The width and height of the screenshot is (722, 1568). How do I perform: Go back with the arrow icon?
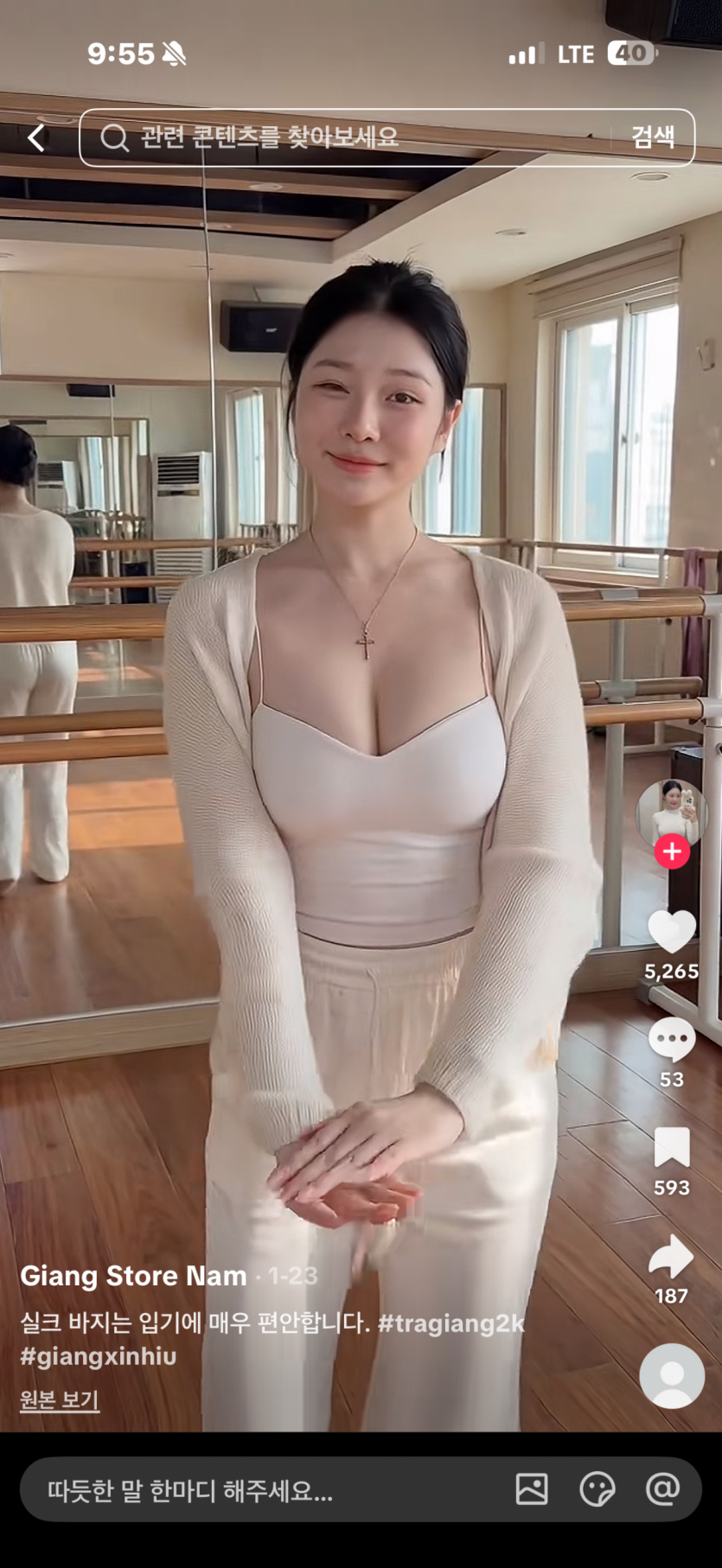(x=36, y=137)
